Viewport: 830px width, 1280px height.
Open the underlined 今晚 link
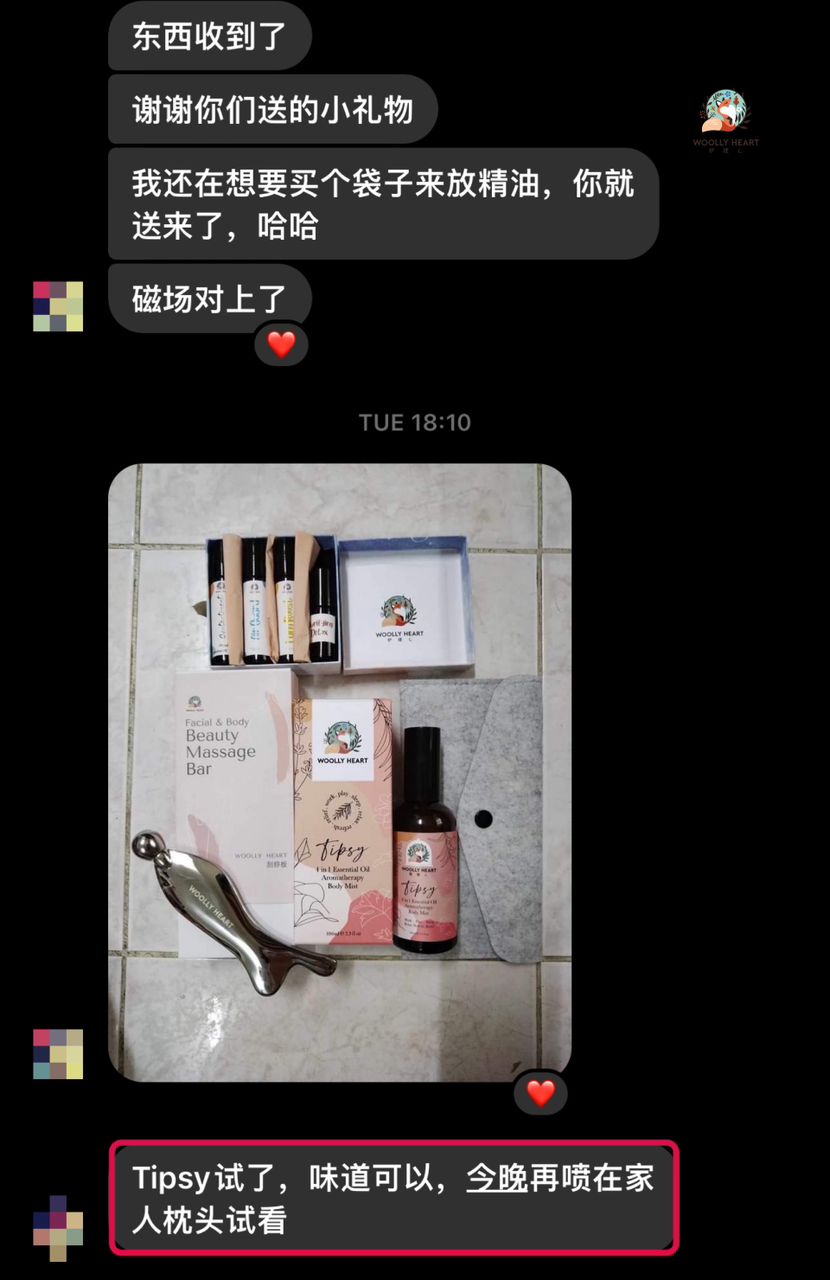[x=496, y=1177]
